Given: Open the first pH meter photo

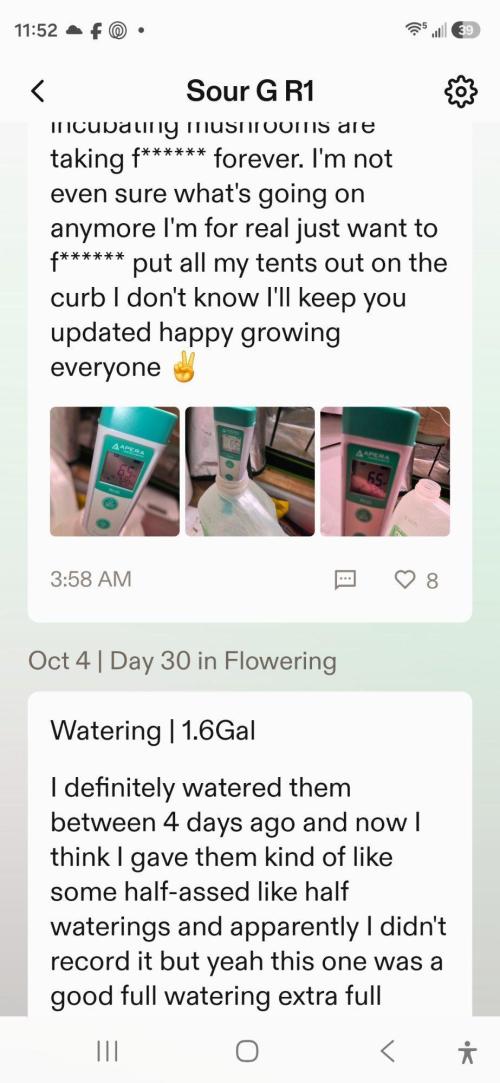Looking at the screenshot, I should [115, 471].
